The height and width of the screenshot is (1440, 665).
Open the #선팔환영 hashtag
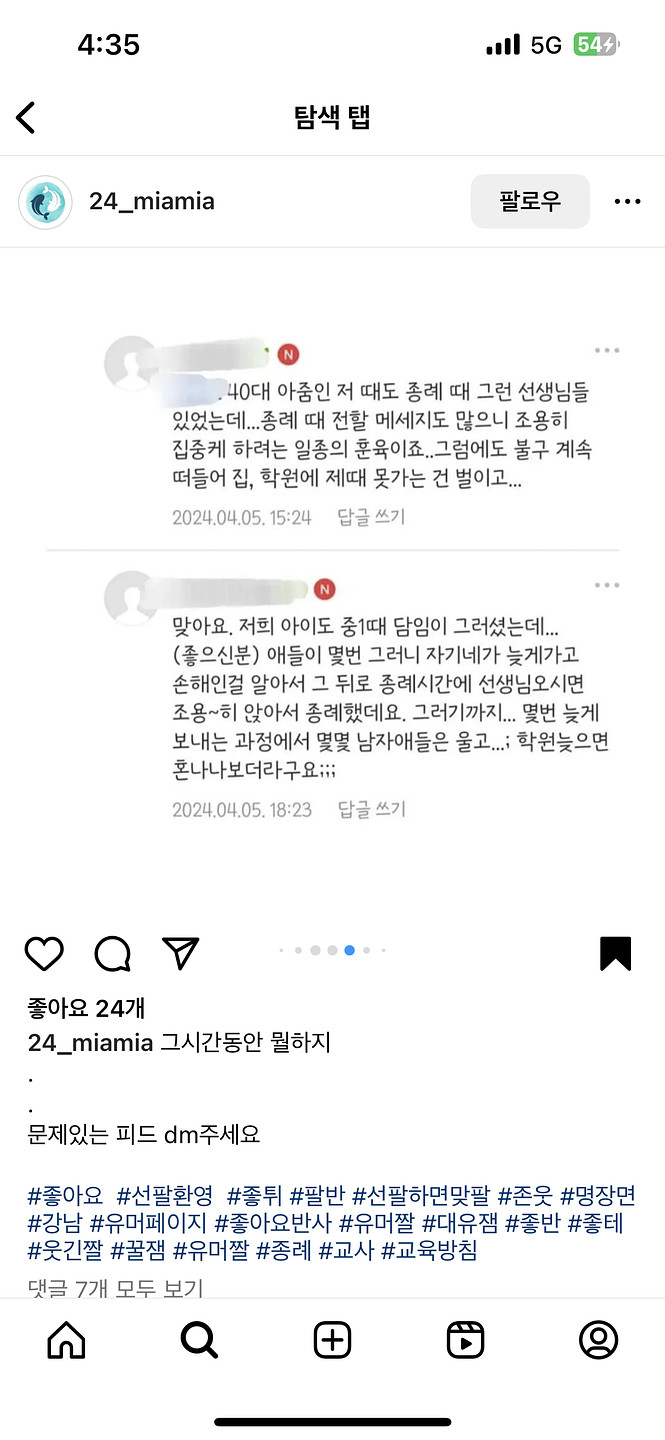click(165, 1195)
